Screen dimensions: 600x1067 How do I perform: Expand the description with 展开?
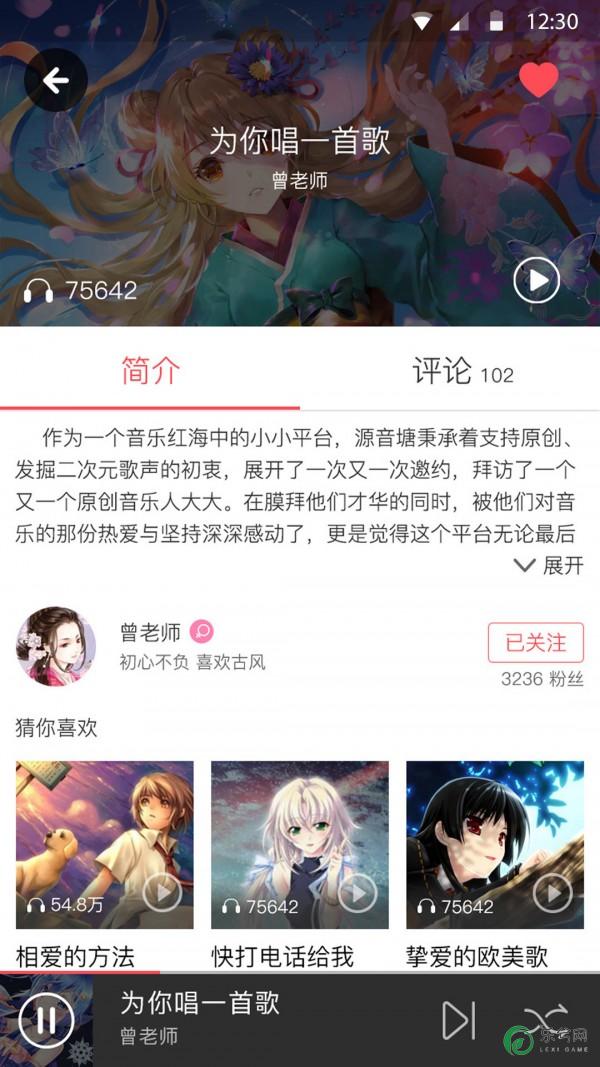pyautogui.click(x=549, y=566)
